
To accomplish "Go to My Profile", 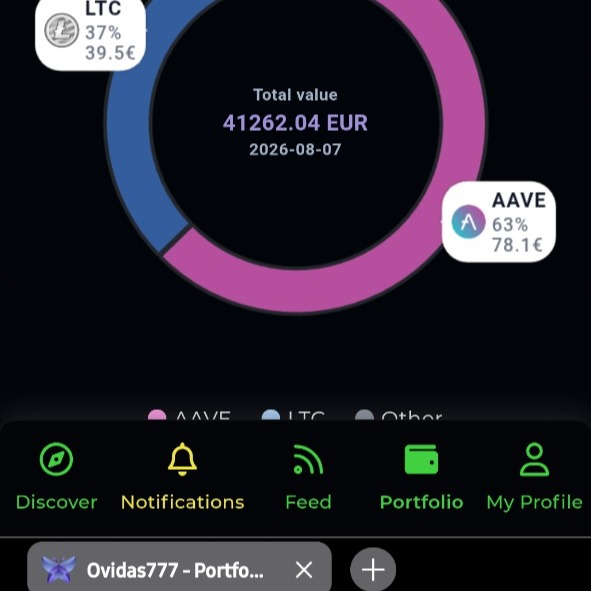I will 534,477.
